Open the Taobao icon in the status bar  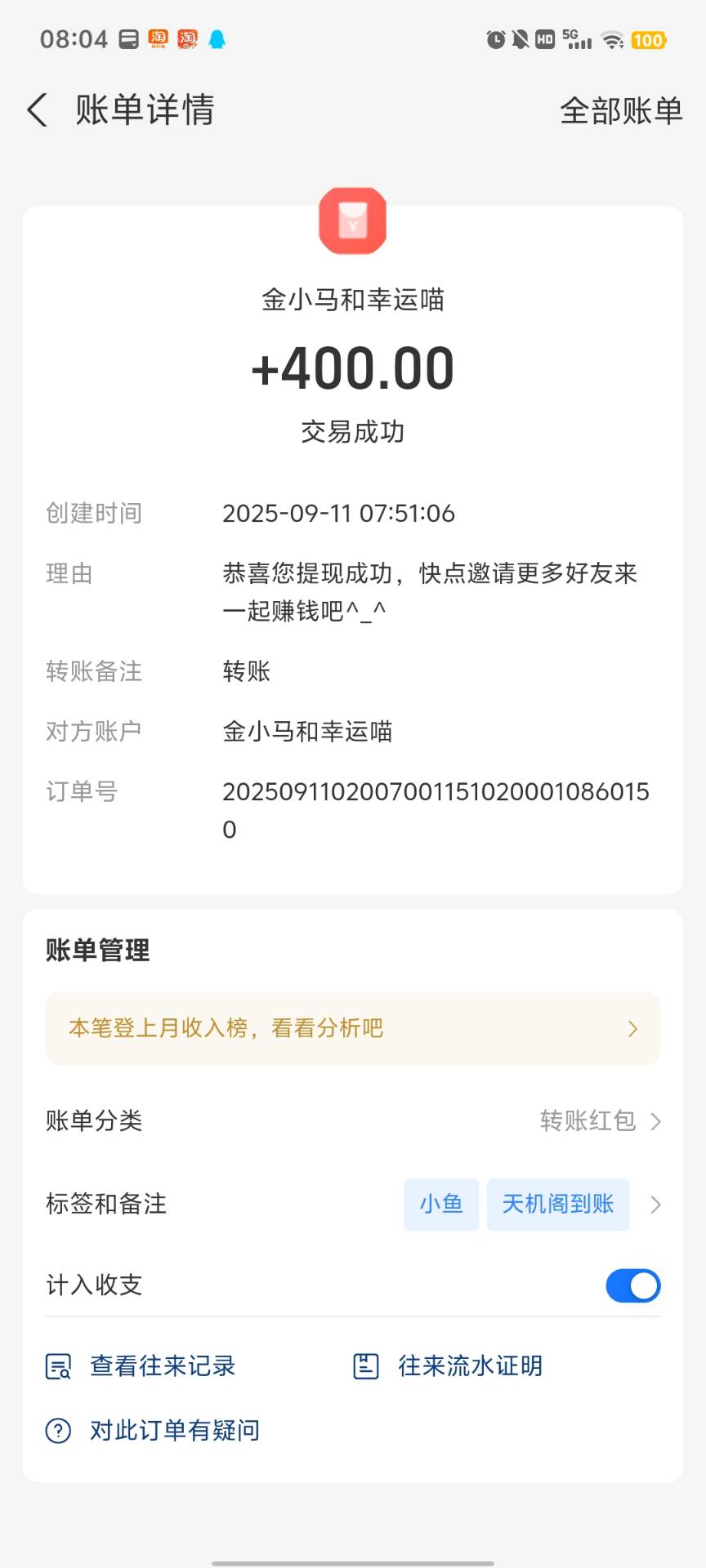click(160, 38)
